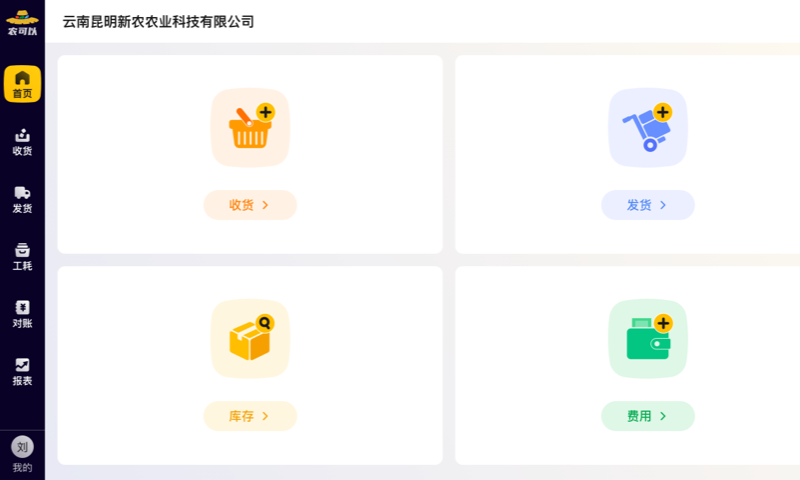View the 报表 section
The height and width of the screenshot is (480, 800).
click(x=22, y=371)
